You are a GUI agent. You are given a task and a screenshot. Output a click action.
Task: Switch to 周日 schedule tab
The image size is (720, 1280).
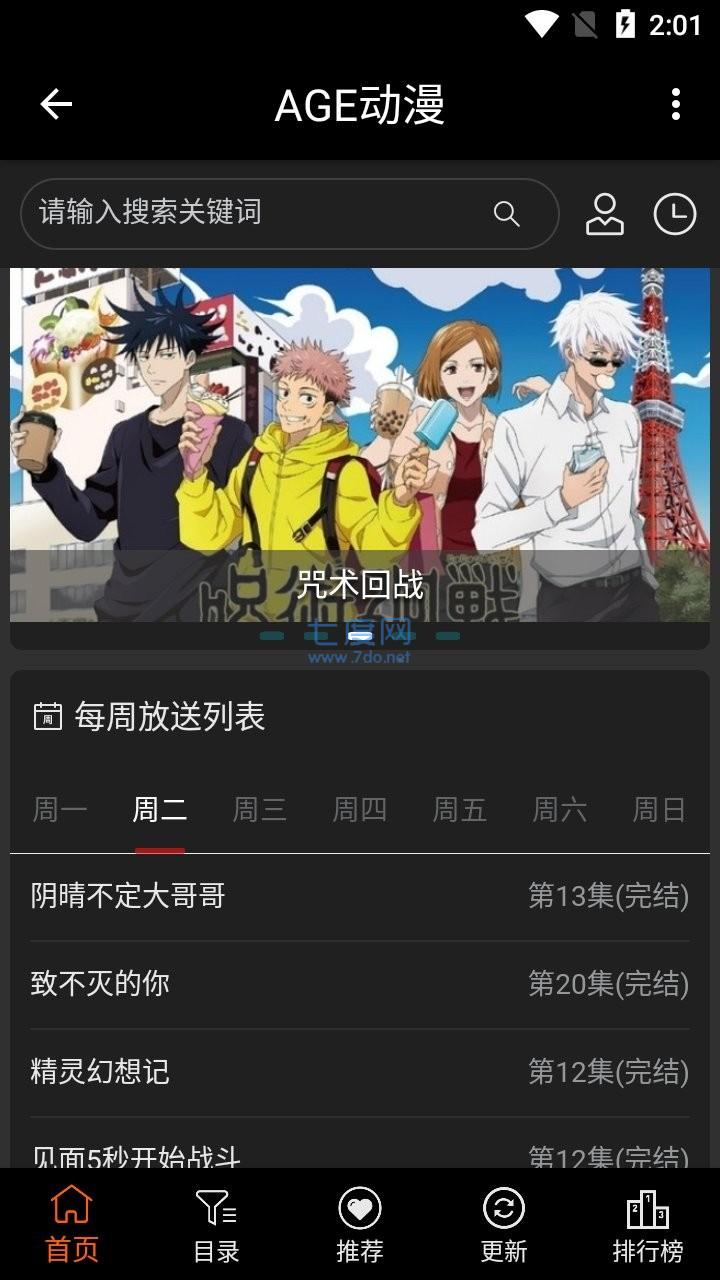click(x=659, y=809)
